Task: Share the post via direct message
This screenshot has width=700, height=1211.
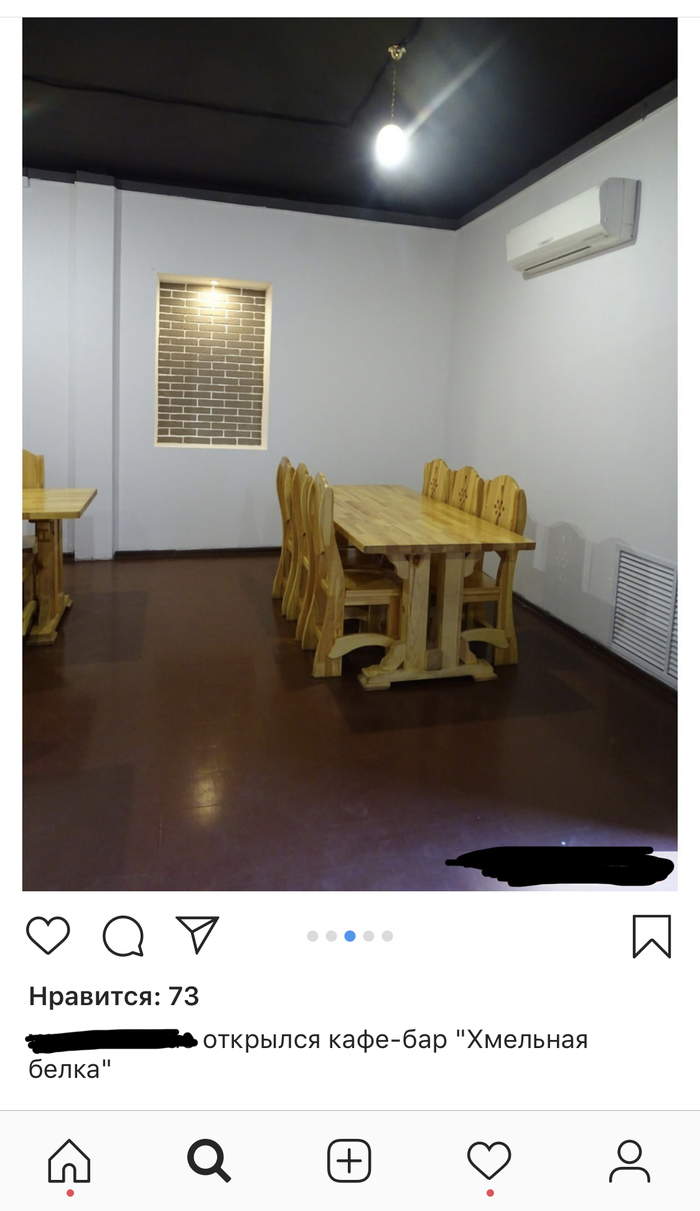Action: pyautogui.click(x=197, y=934)
